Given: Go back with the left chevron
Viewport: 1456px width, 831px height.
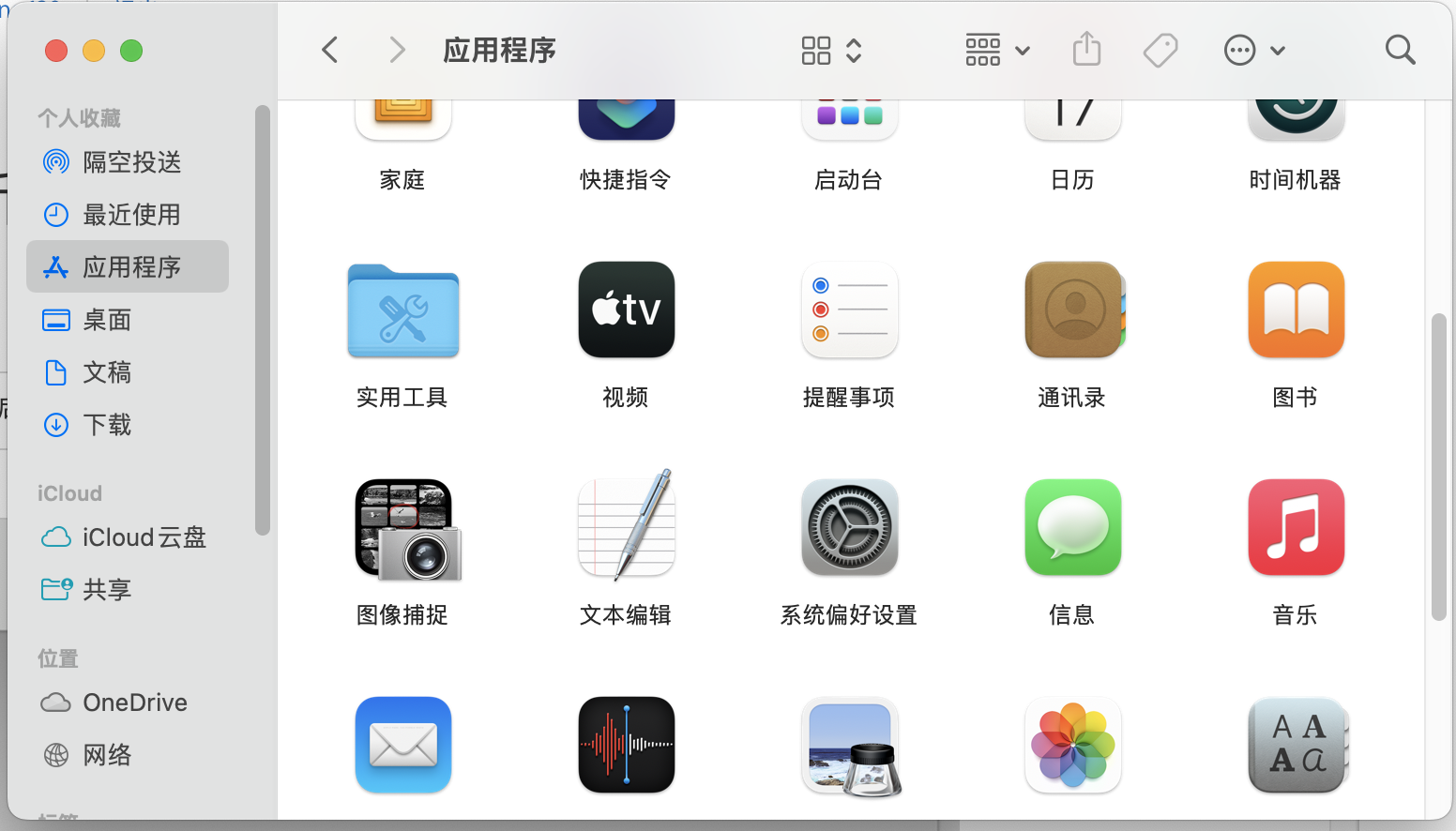Looking at the screenshot, I should (329, 50).
